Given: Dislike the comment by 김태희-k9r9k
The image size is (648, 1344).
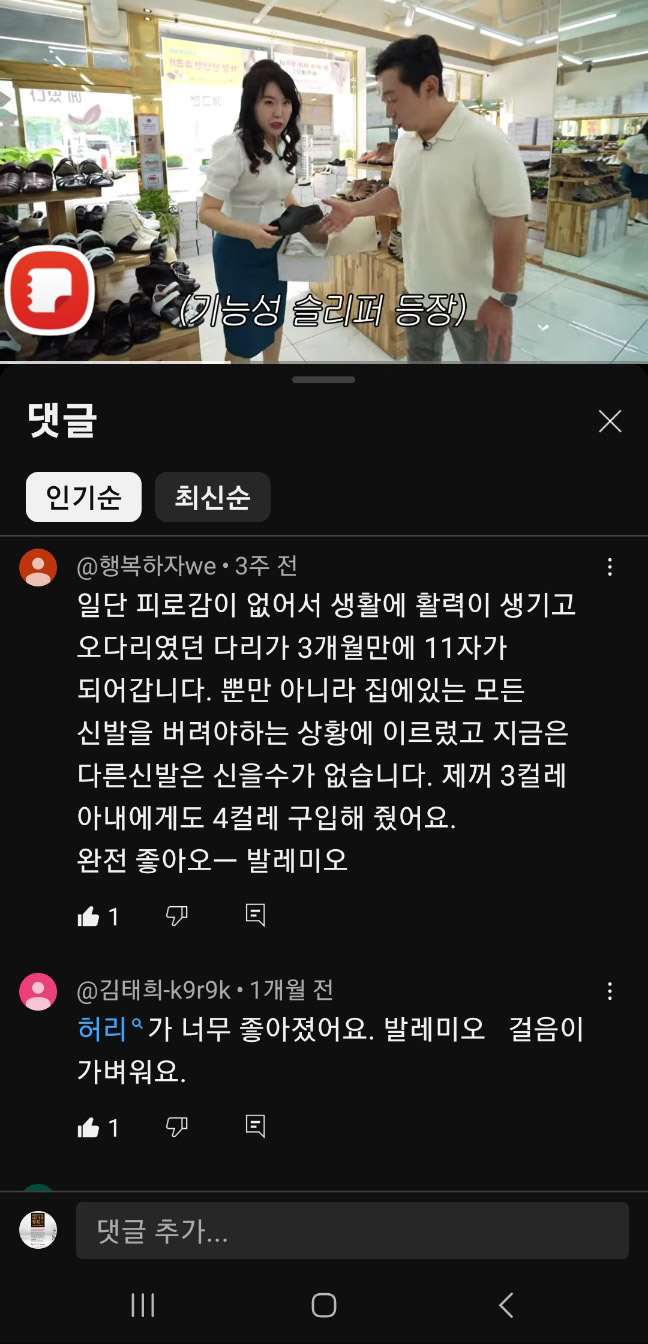Looking at the screenshot, I should pyautogui.click(x=177, y=1127).
